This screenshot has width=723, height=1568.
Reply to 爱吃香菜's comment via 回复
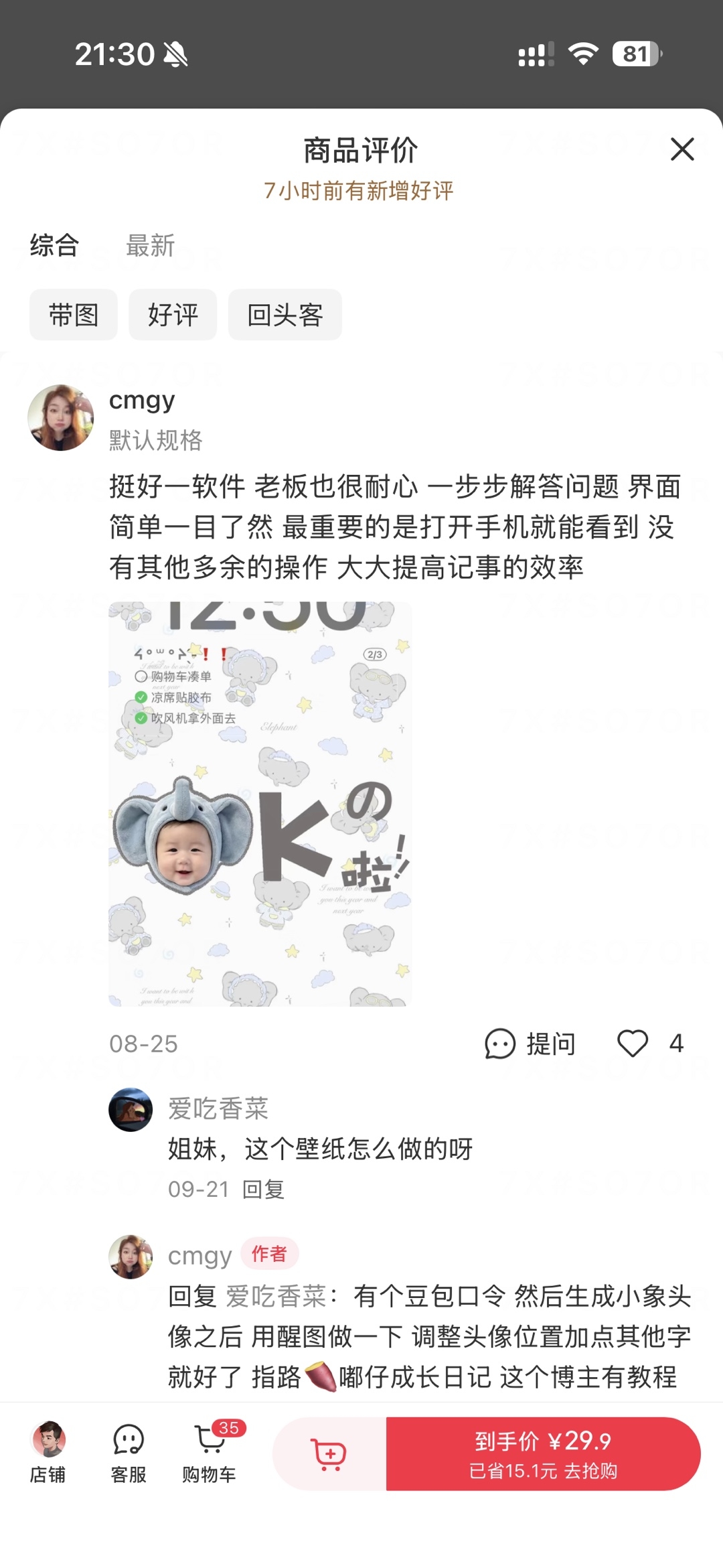point(263,1189)
